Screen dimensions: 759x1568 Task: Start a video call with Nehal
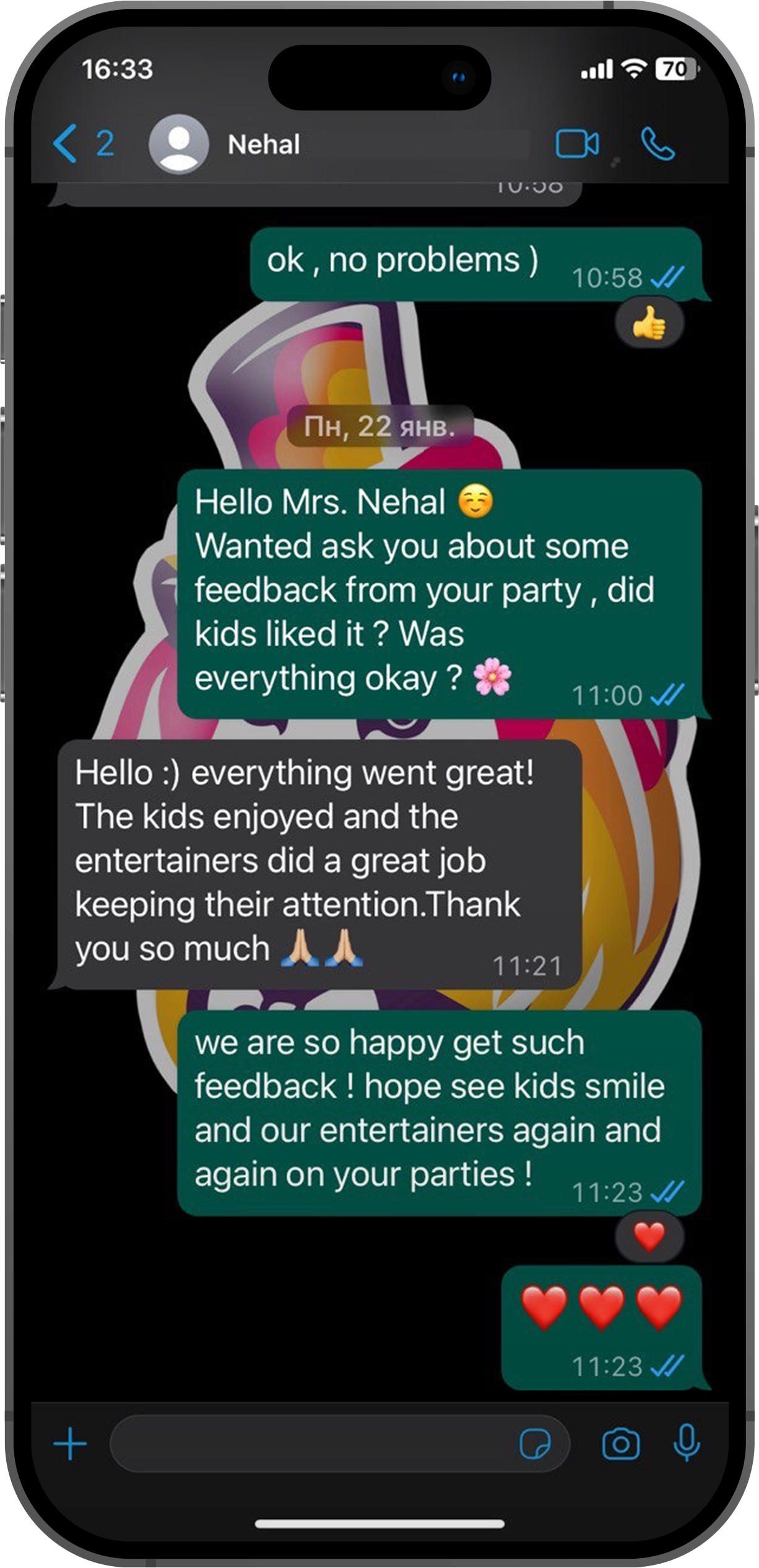pyautogui.click(x=577, y=144)
